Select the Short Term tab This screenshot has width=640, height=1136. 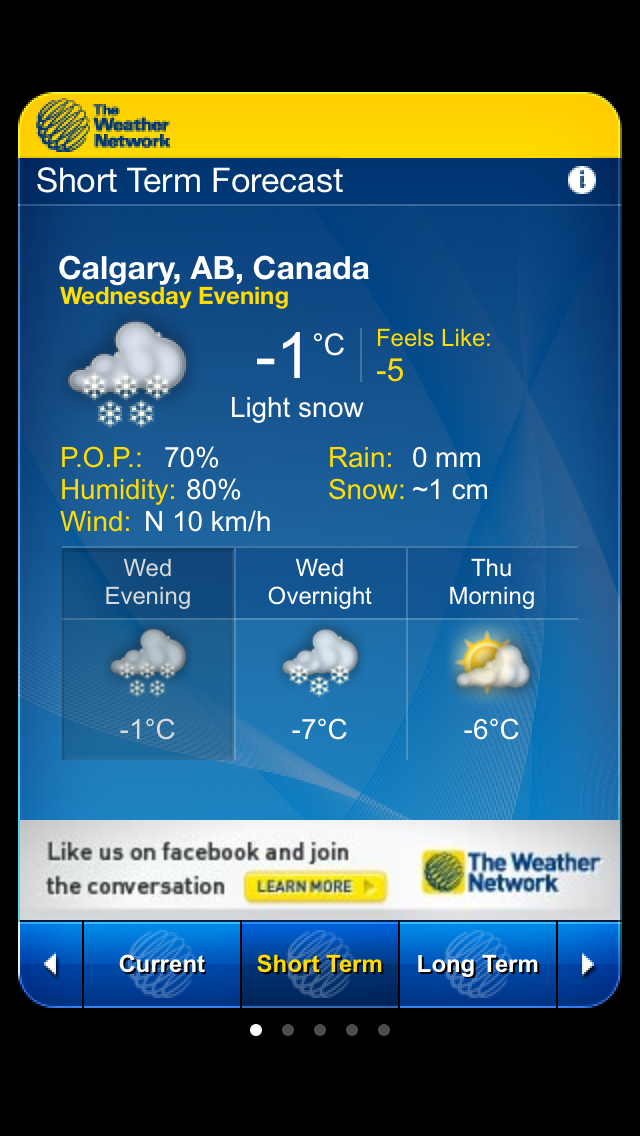tap(320, 964)
